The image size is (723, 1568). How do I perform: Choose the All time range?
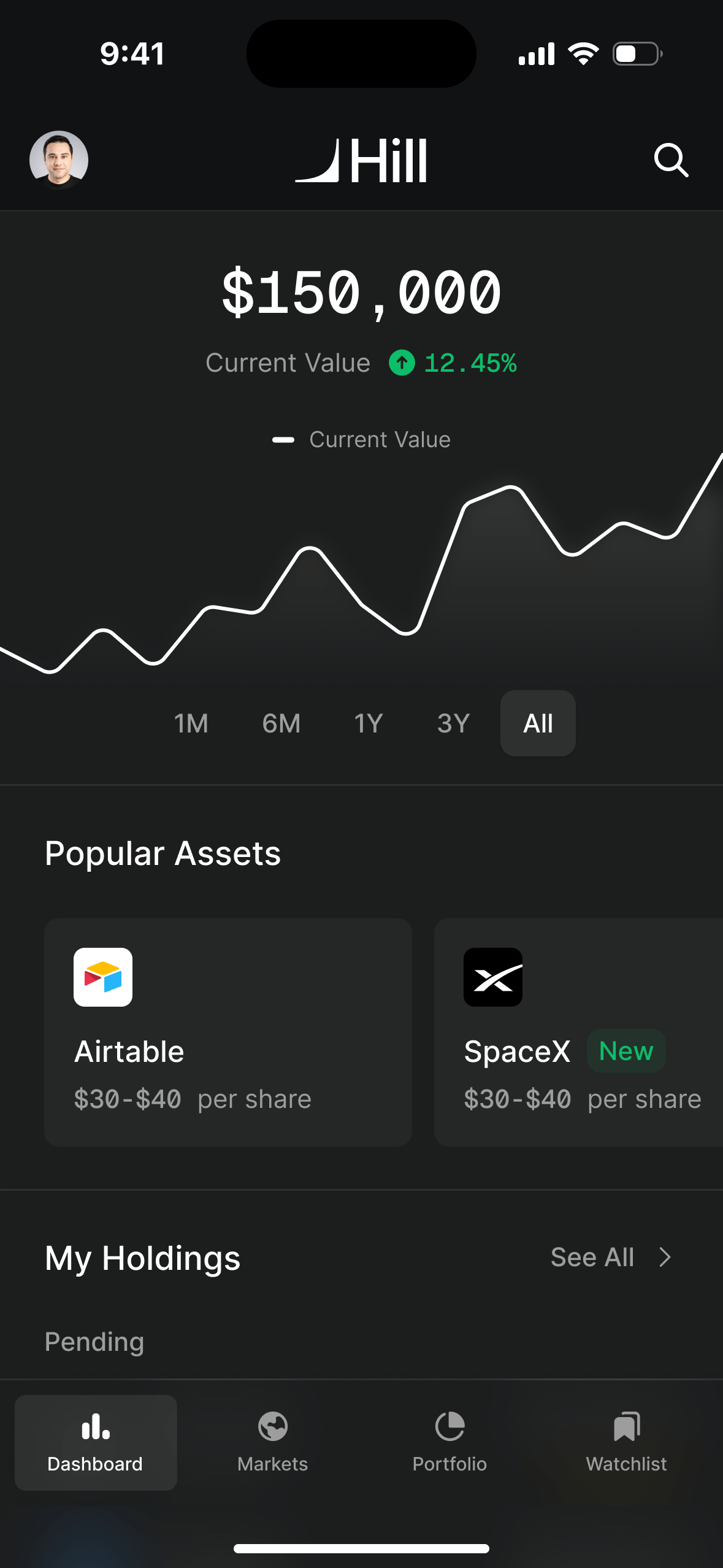538,723
